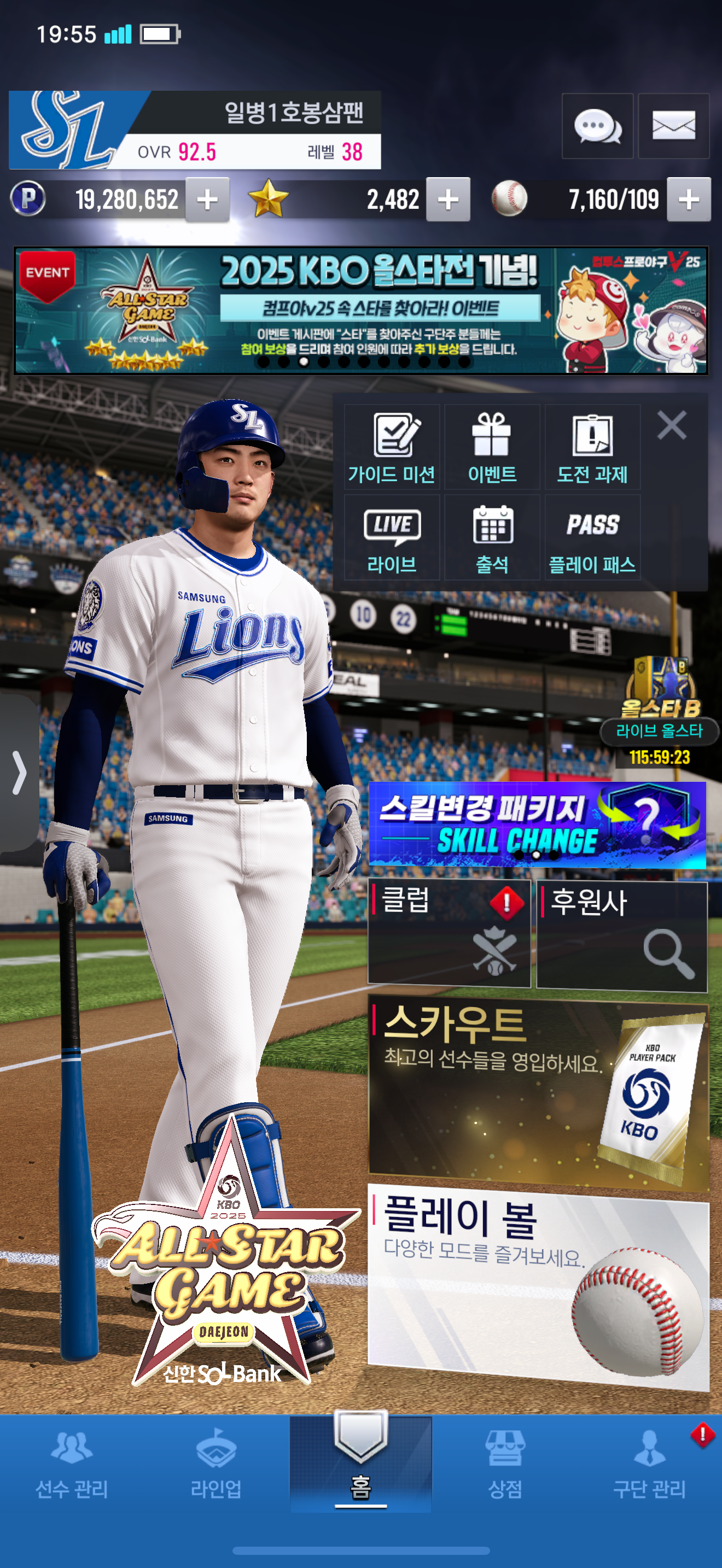Open the mailbox envelope icon

pyautogui.click(x=673, y=126)
